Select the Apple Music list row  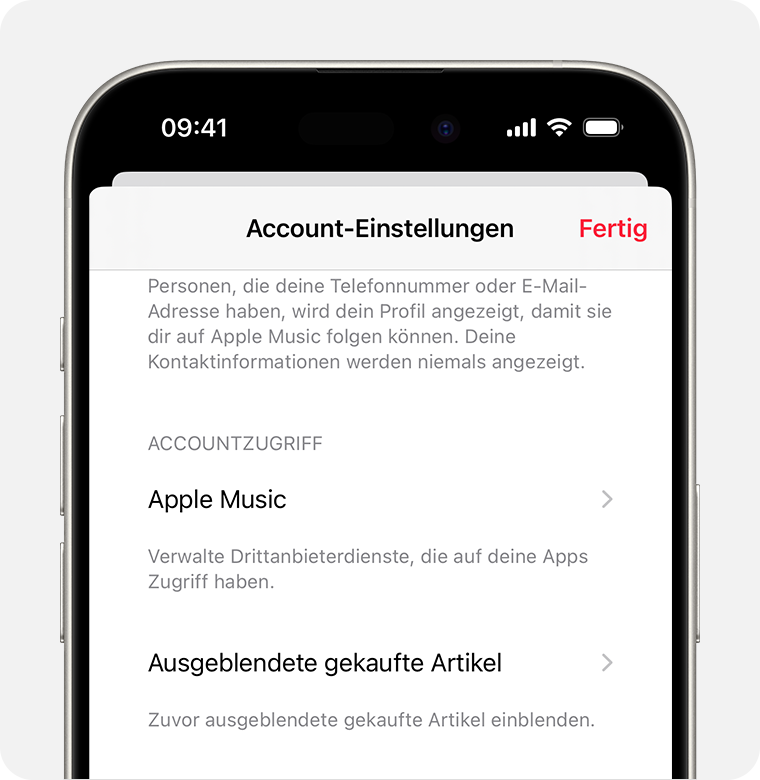[x=380, y=499]
